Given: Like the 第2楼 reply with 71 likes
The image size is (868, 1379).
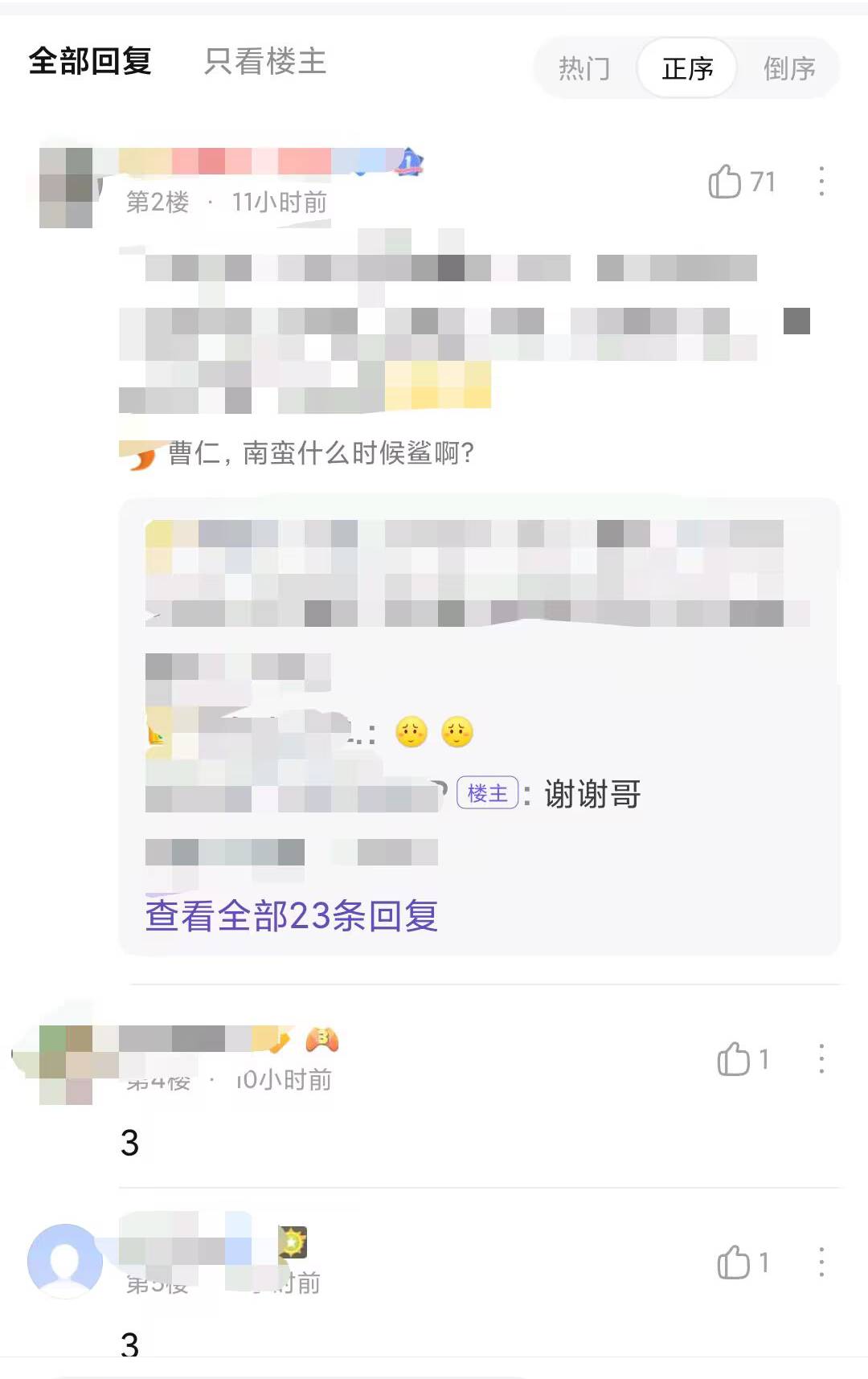Looking at the screenshot, I should click(725, 182).
